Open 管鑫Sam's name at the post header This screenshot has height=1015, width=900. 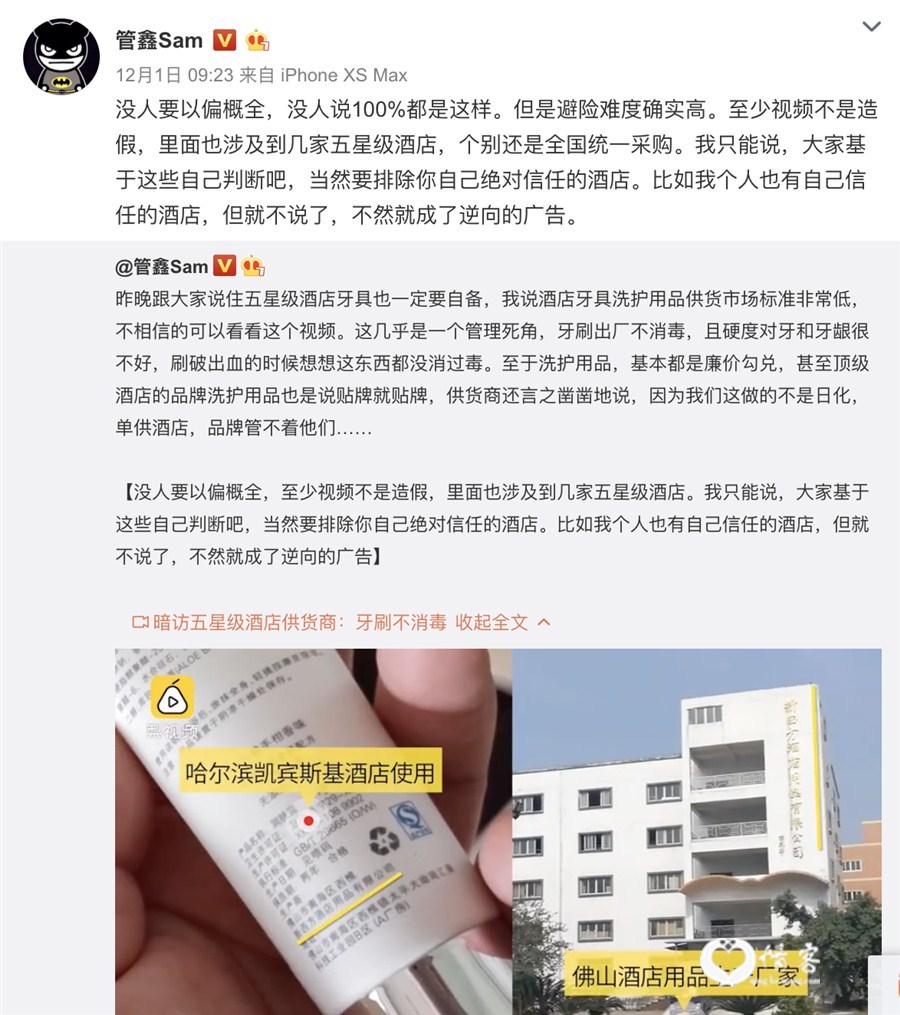pos(159,40)
